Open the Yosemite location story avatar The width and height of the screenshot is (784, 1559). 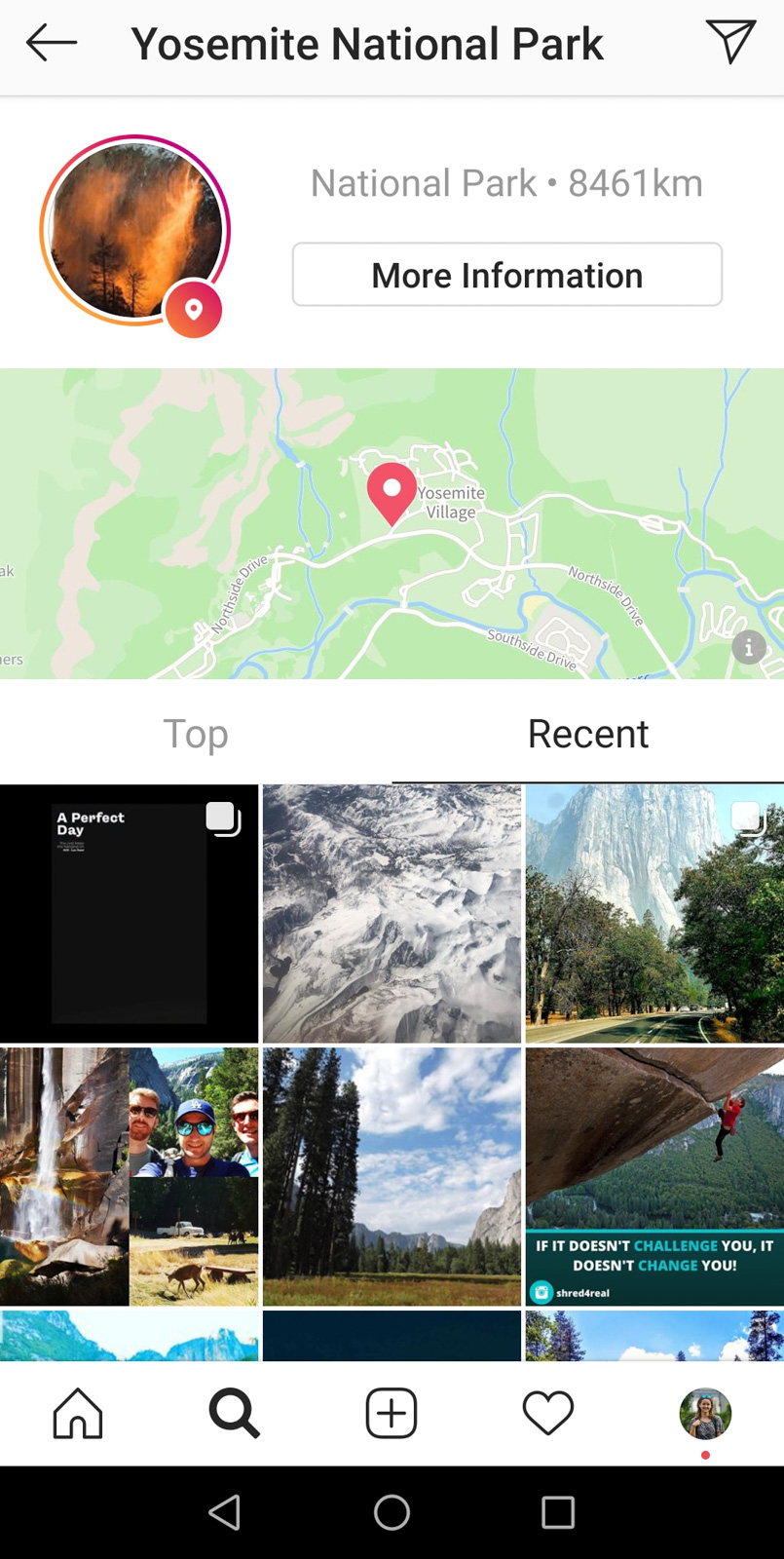coord(135,231)
